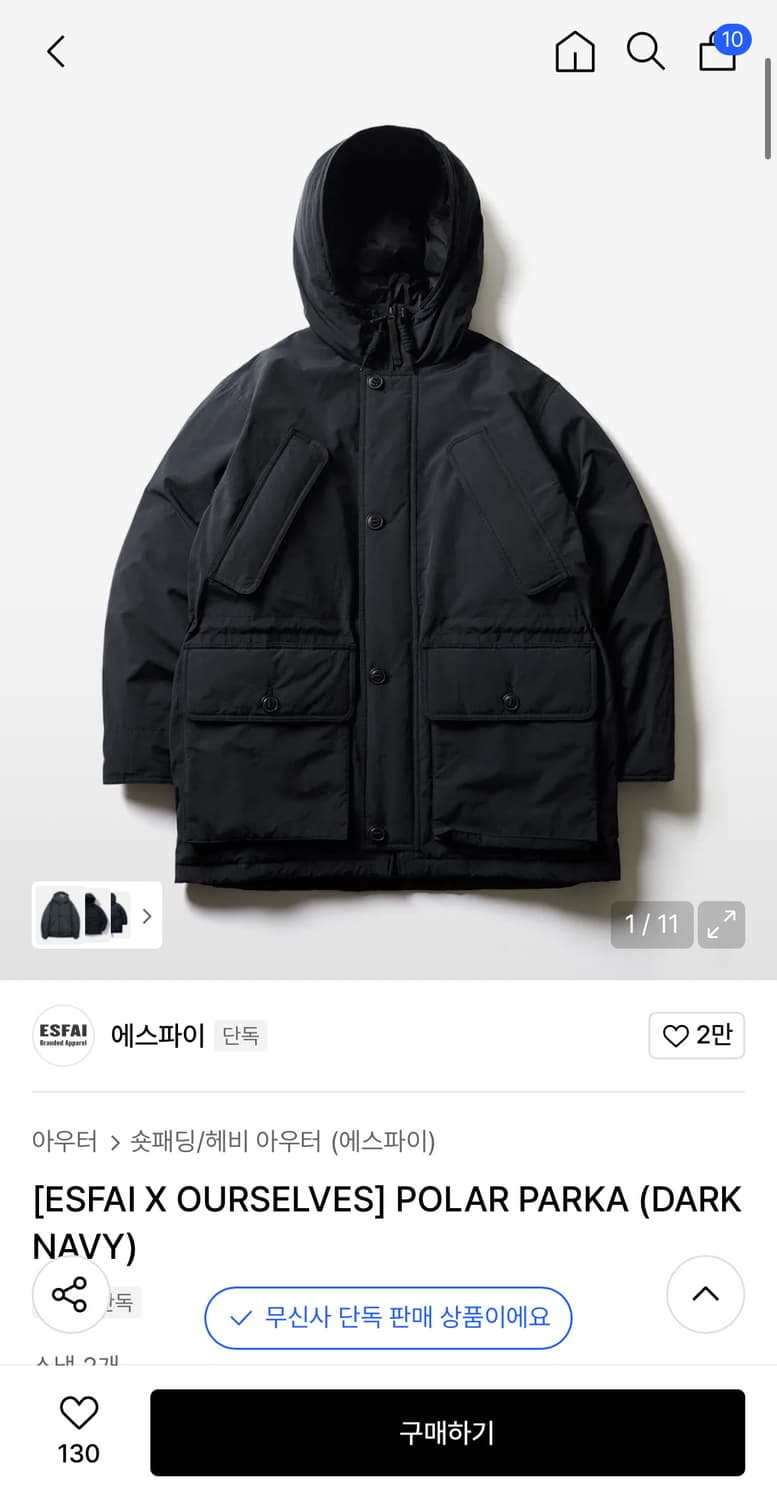View the 단독 exclusive label badge
Image resolution: width=777 pixels, height=1500 pixels.
[240, 1035]
